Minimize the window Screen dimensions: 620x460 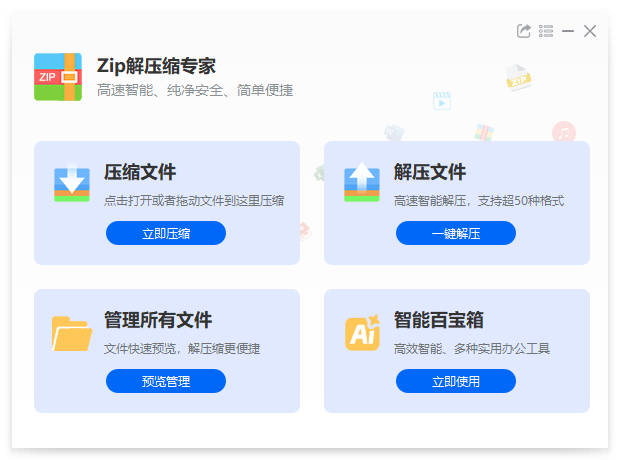coord(568,31)
